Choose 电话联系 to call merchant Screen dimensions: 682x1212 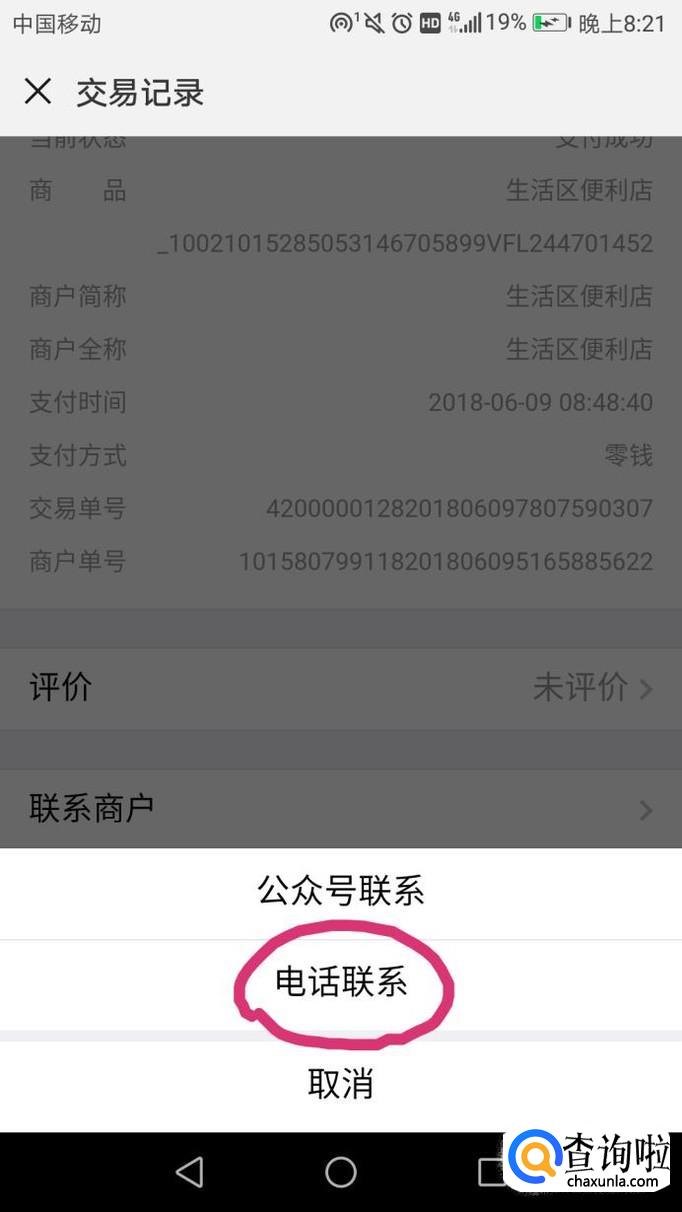tap(341, 983)
